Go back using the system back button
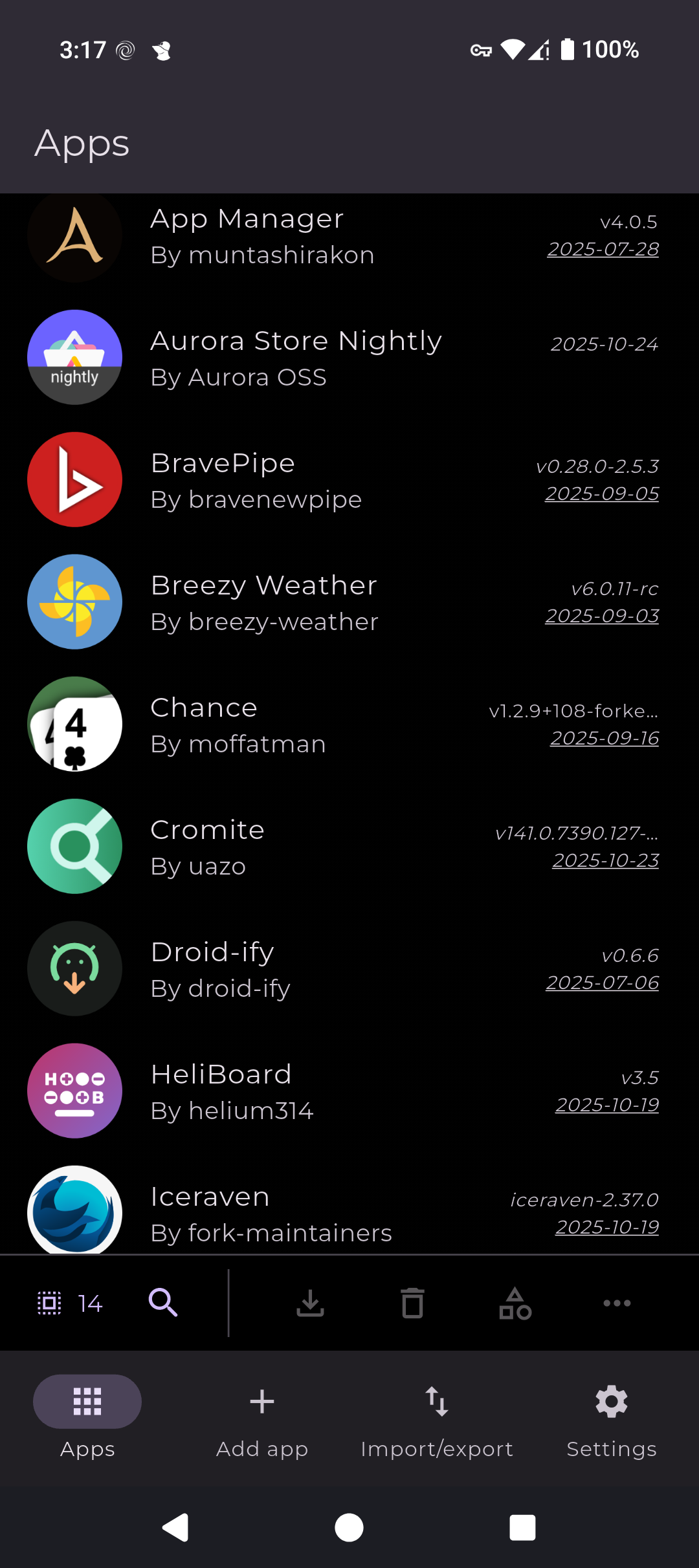Viewport: 699px width, 1568px height. tap(175, 1528)
